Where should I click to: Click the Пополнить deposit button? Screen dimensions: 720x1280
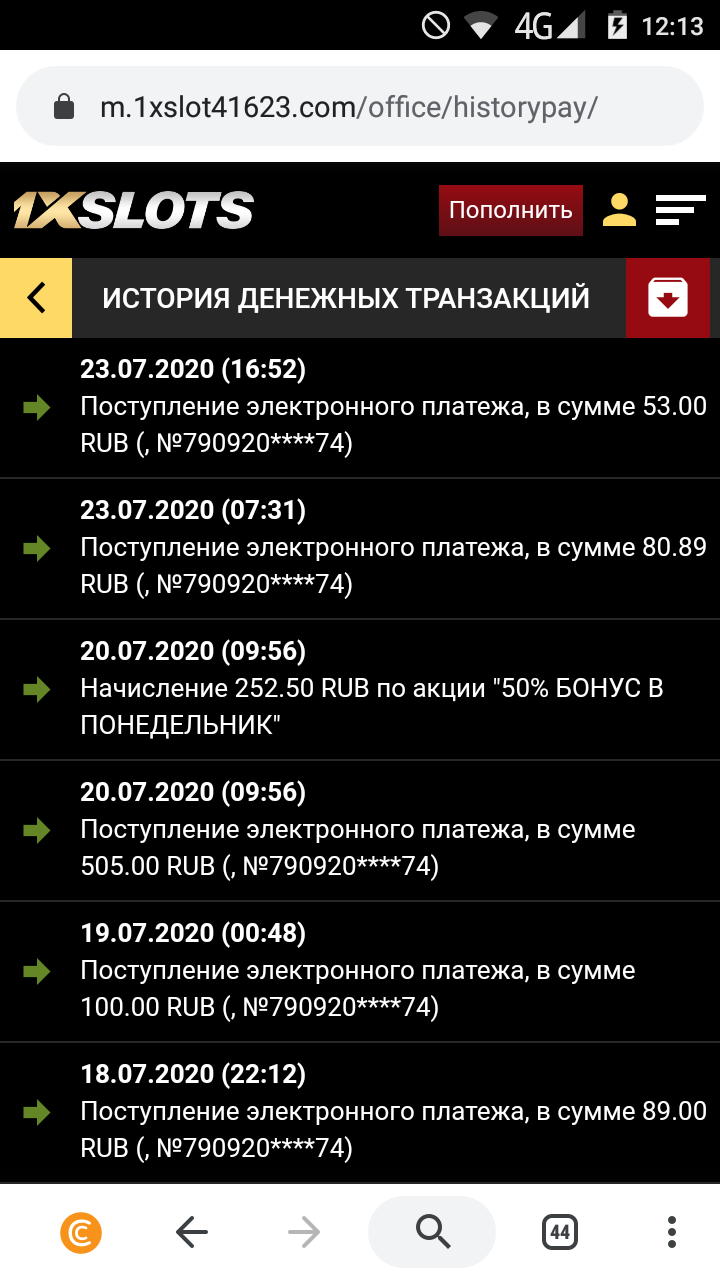tap(510, 210)
